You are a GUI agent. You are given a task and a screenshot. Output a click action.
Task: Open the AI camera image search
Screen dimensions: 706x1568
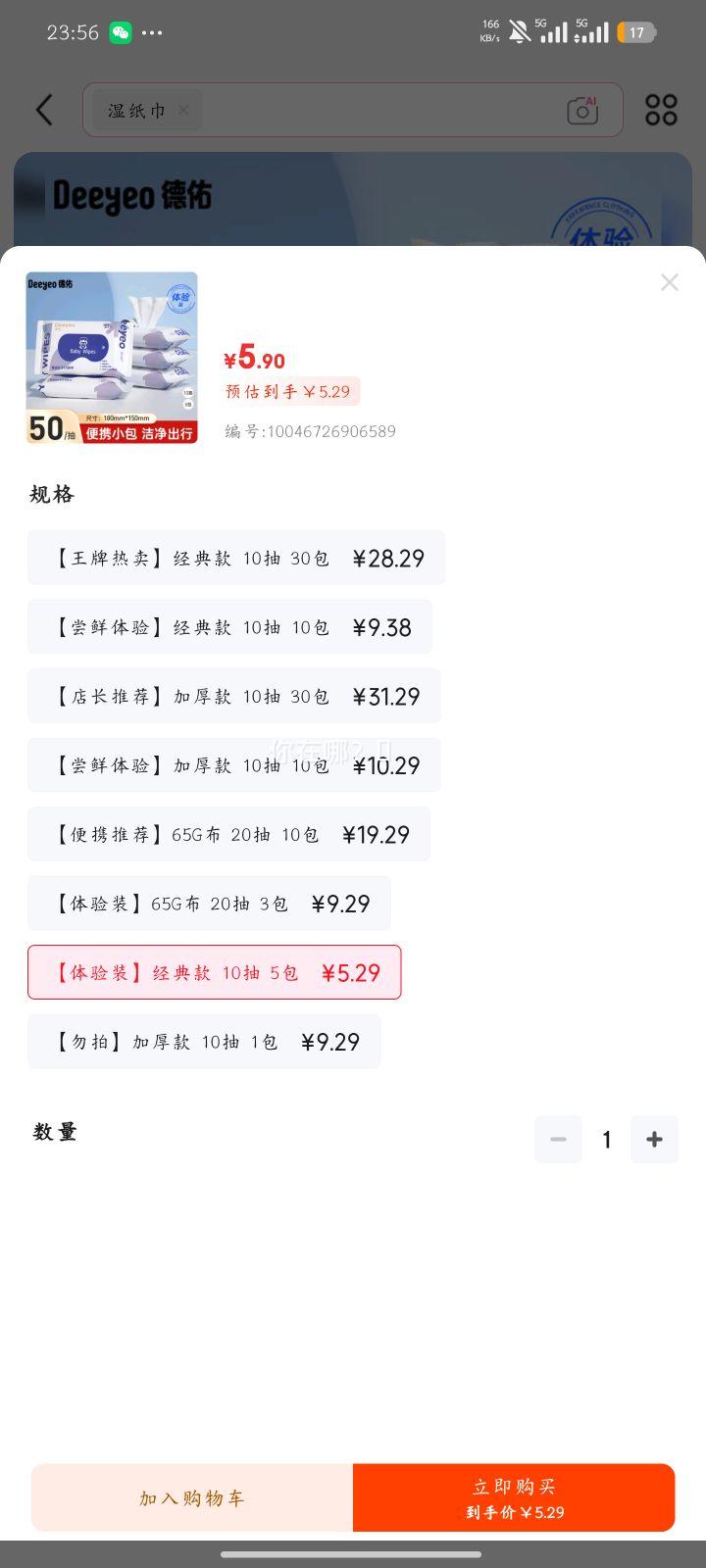583,110
